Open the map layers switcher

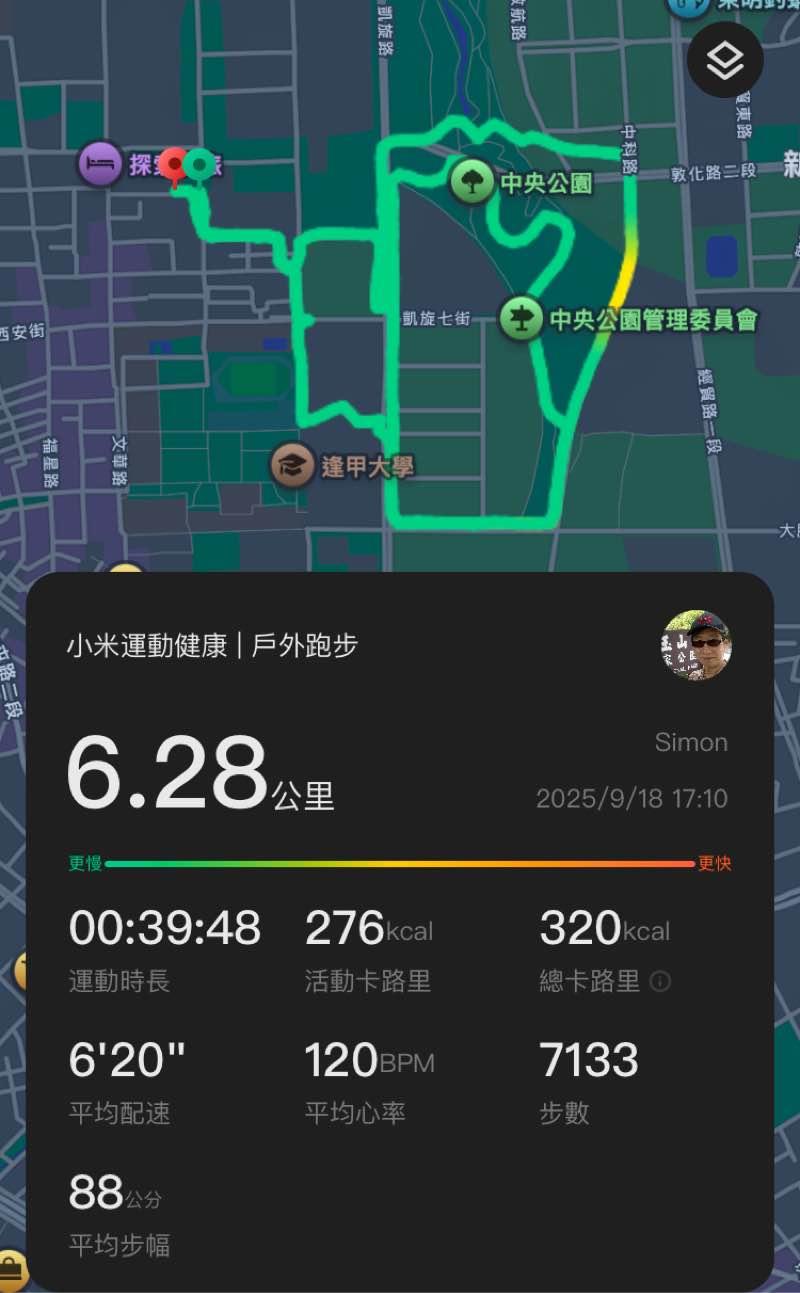tap(725, 61)
